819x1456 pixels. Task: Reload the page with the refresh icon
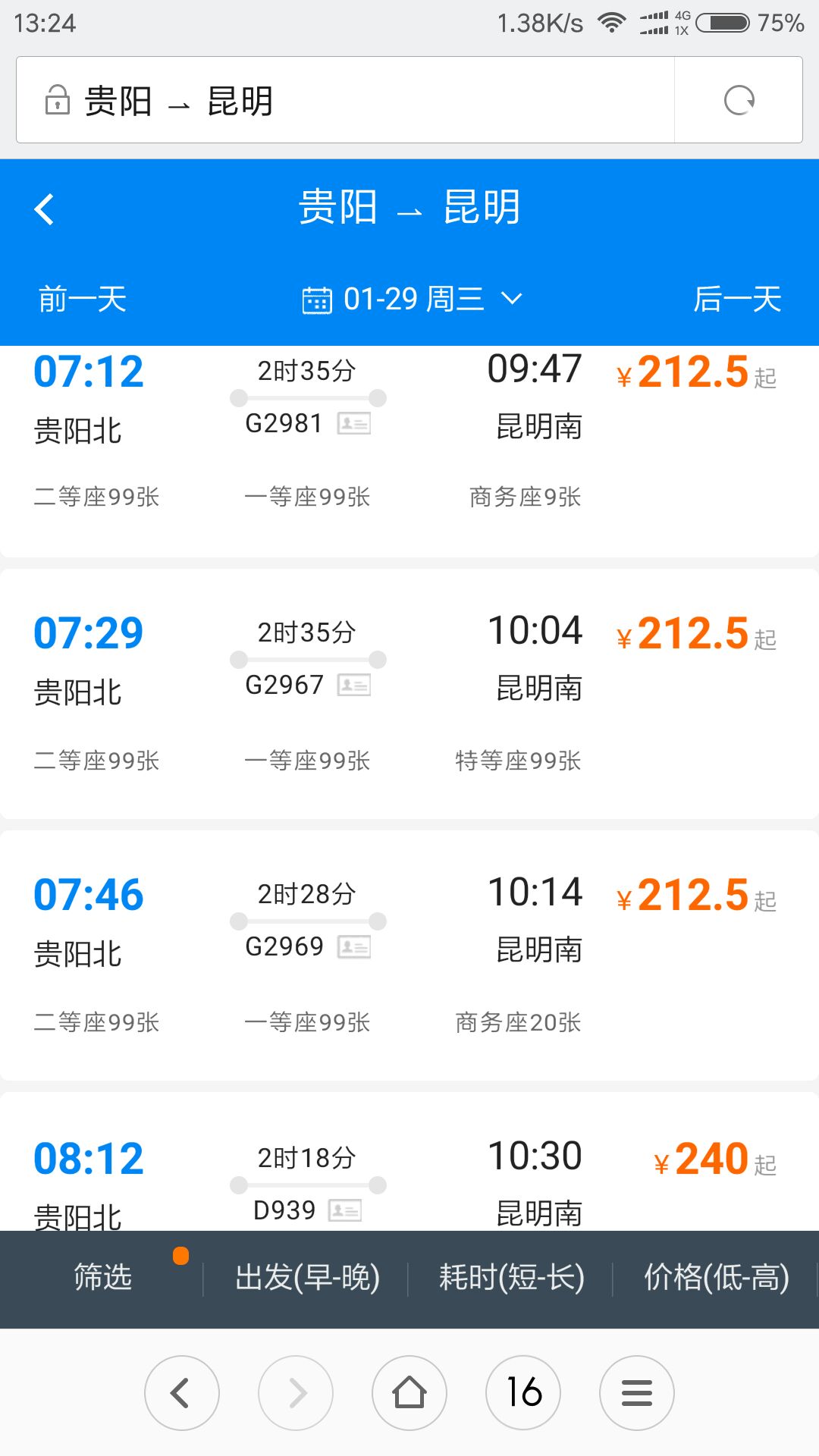[x=739, y=100]
